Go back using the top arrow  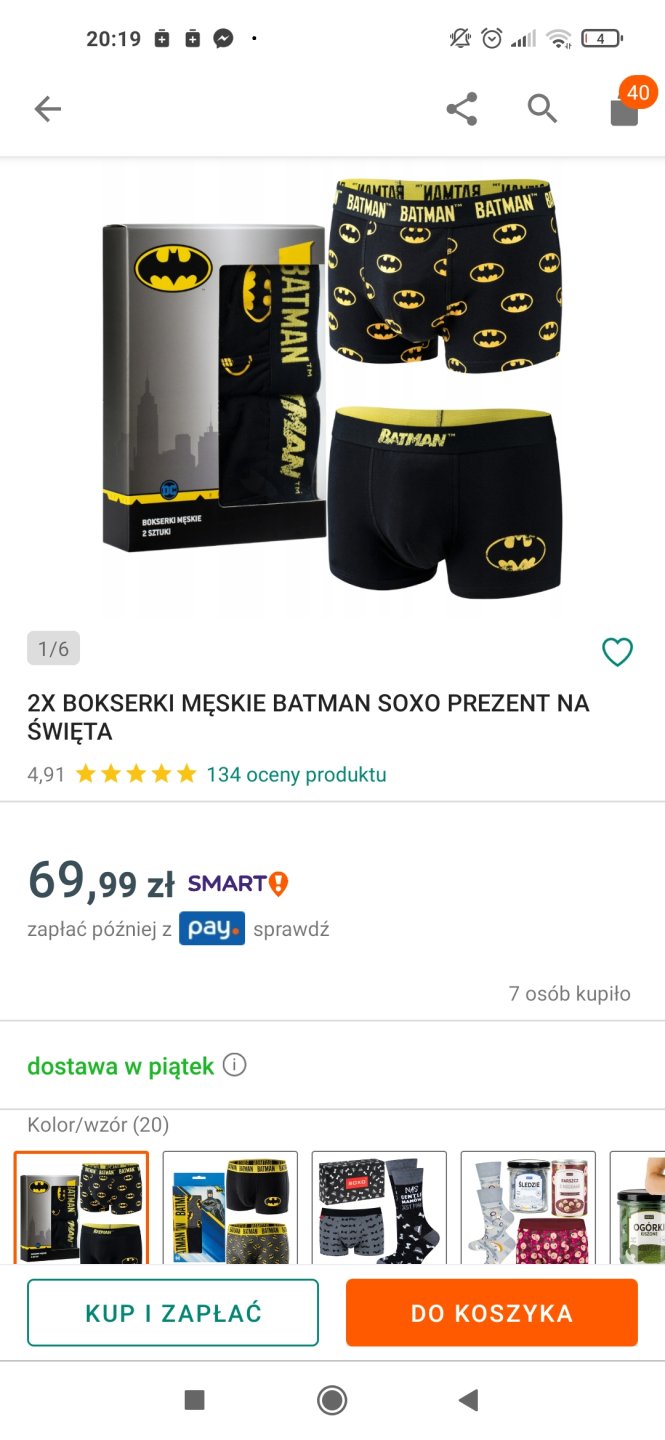47,109
